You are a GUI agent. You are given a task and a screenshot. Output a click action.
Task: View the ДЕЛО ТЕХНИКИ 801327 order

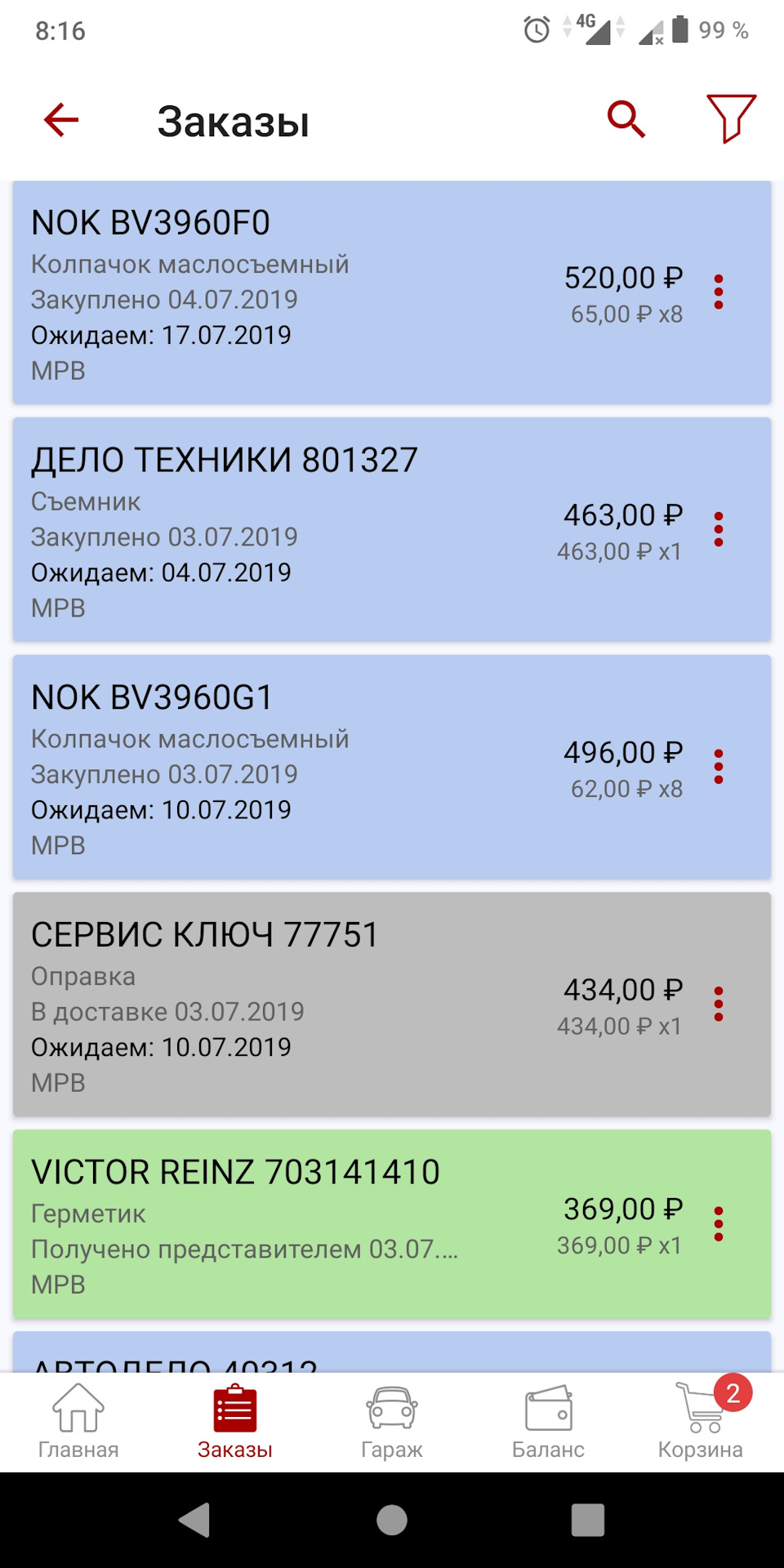[x=327, y=529]
